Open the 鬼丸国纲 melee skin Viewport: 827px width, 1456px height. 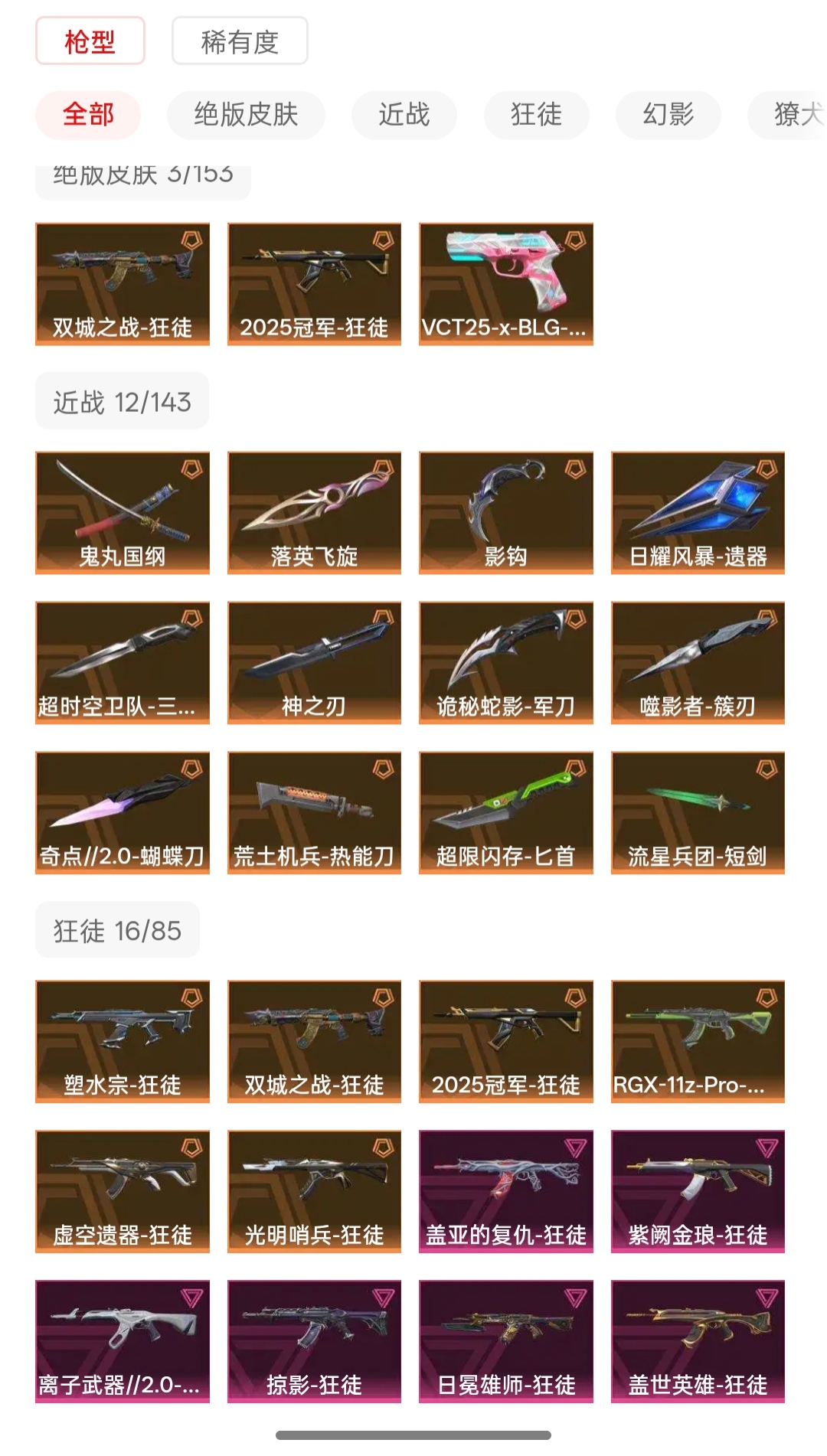coord(123,512)
